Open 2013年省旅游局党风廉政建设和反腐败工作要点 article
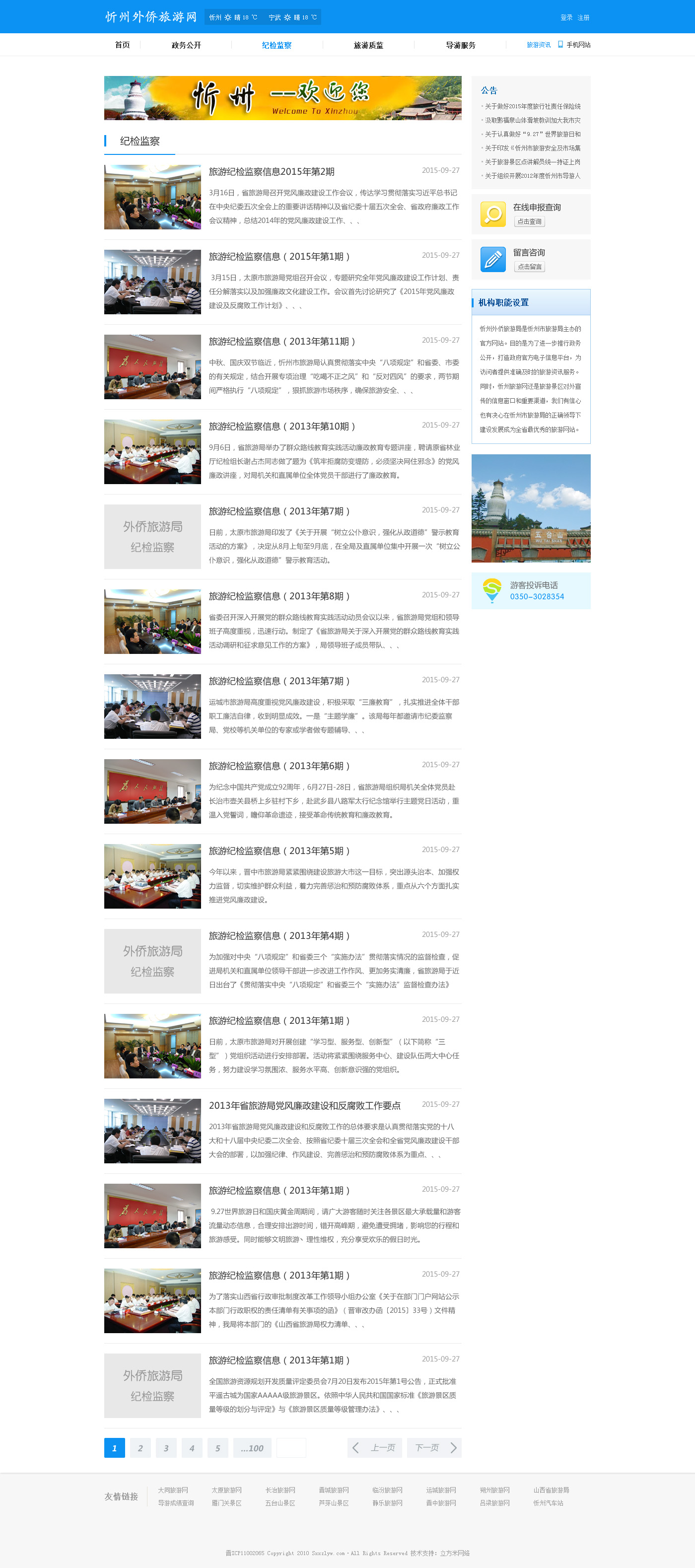The height and width of the screenshot is (1568, 695). (x=304, y=1105)
